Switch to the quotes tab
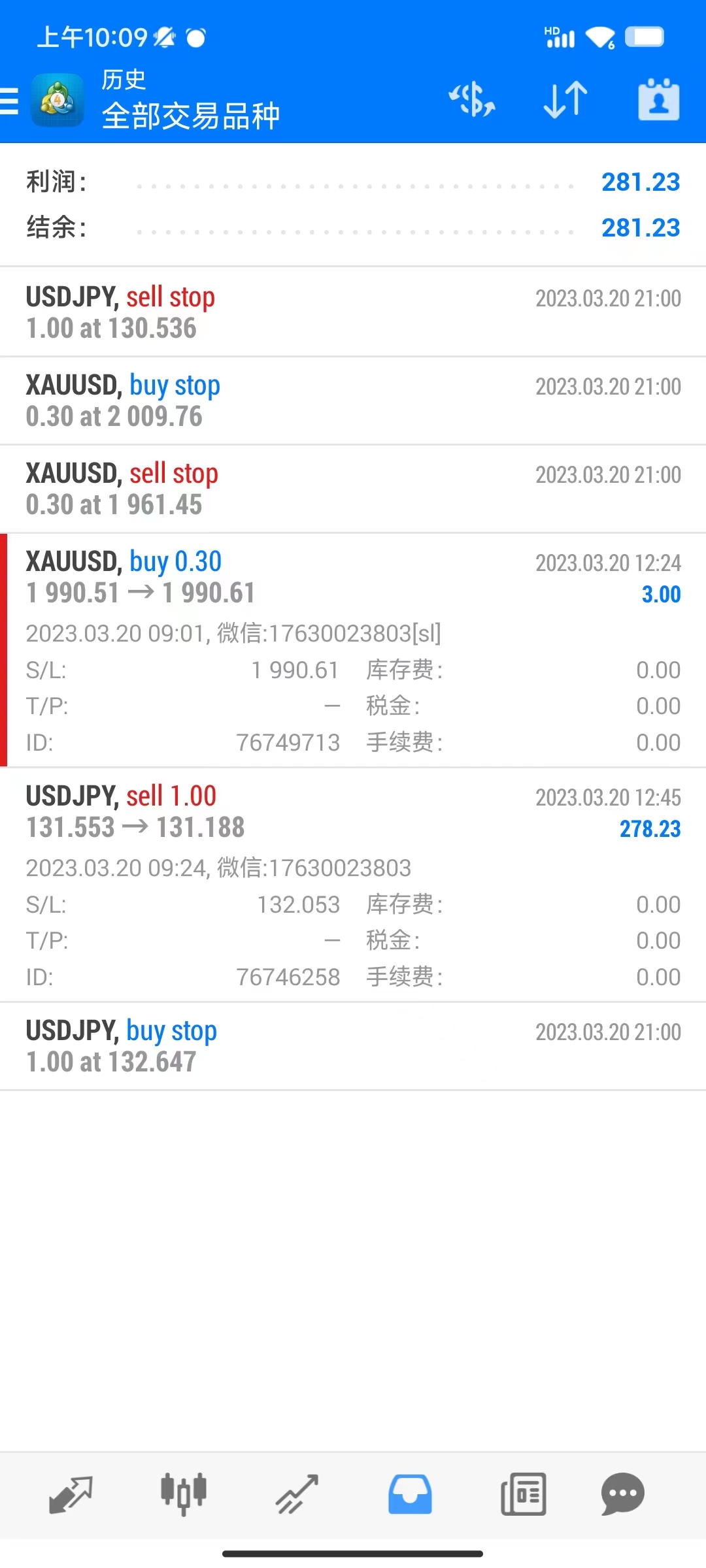Viewport: 706px width, 1568px height. [x=71, y=1494]
